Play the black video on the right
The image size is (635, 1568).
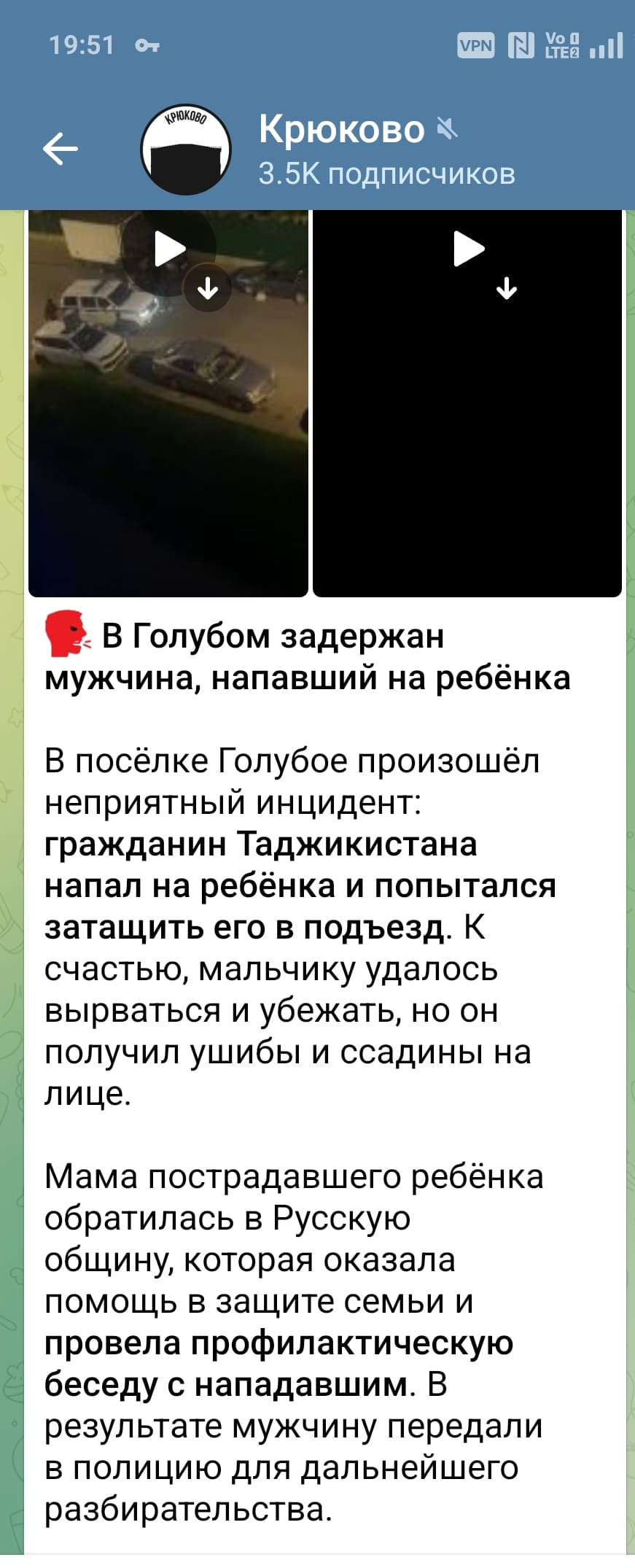coord(469,249)
